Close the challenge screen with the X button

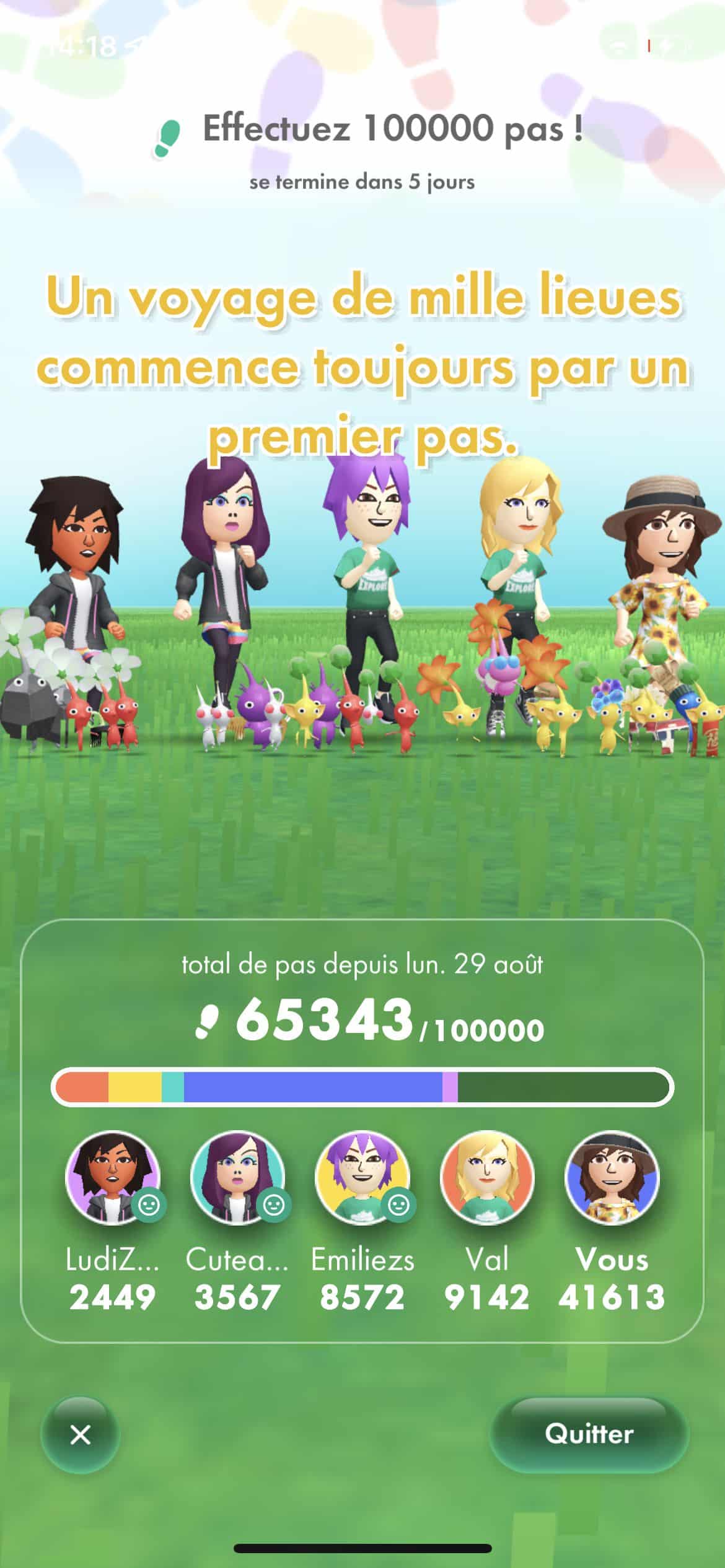[x=81, y=1434]
